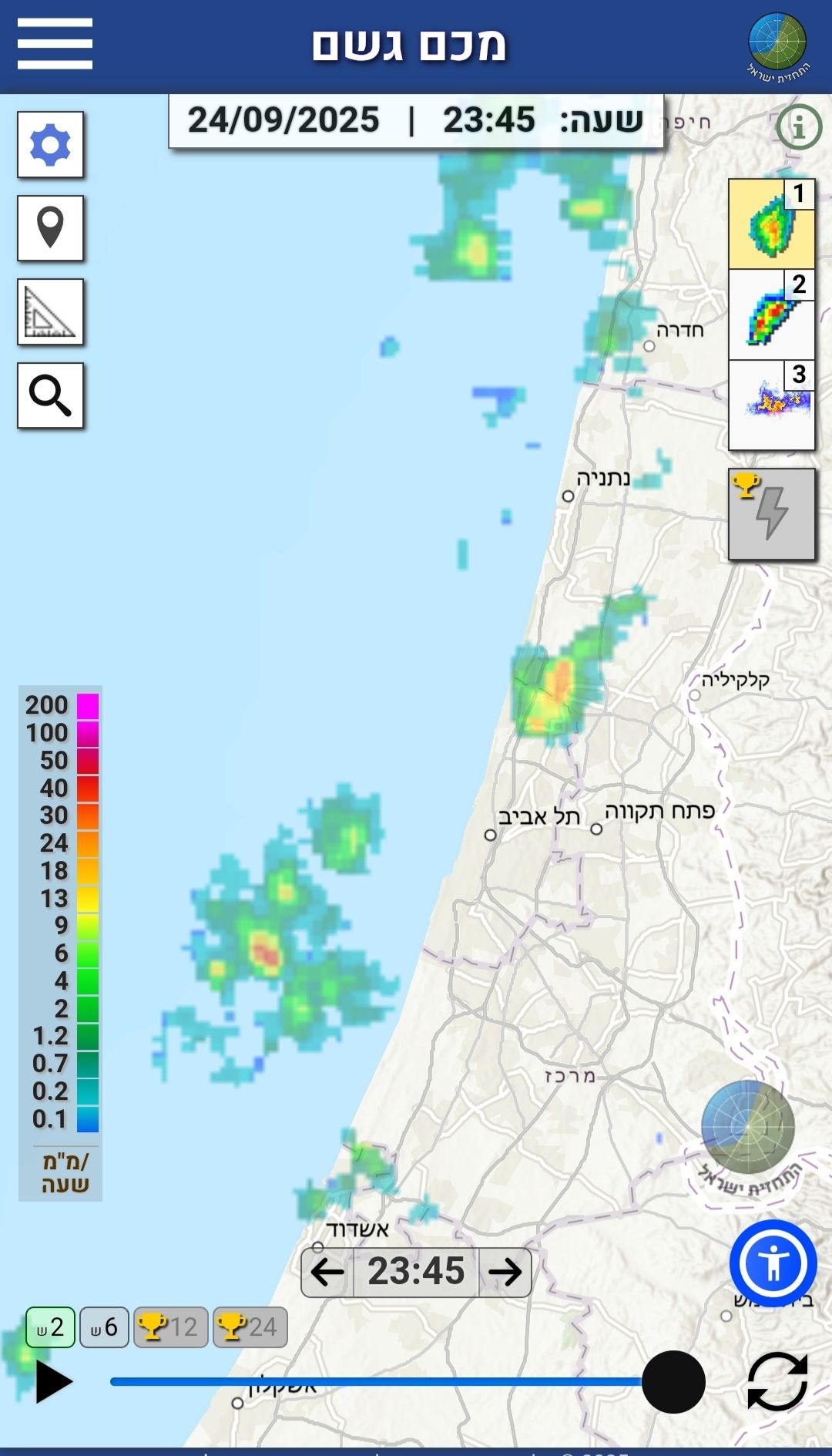Choose the 6-hour time range
Screen dimensions: 832x1456
104,1327
